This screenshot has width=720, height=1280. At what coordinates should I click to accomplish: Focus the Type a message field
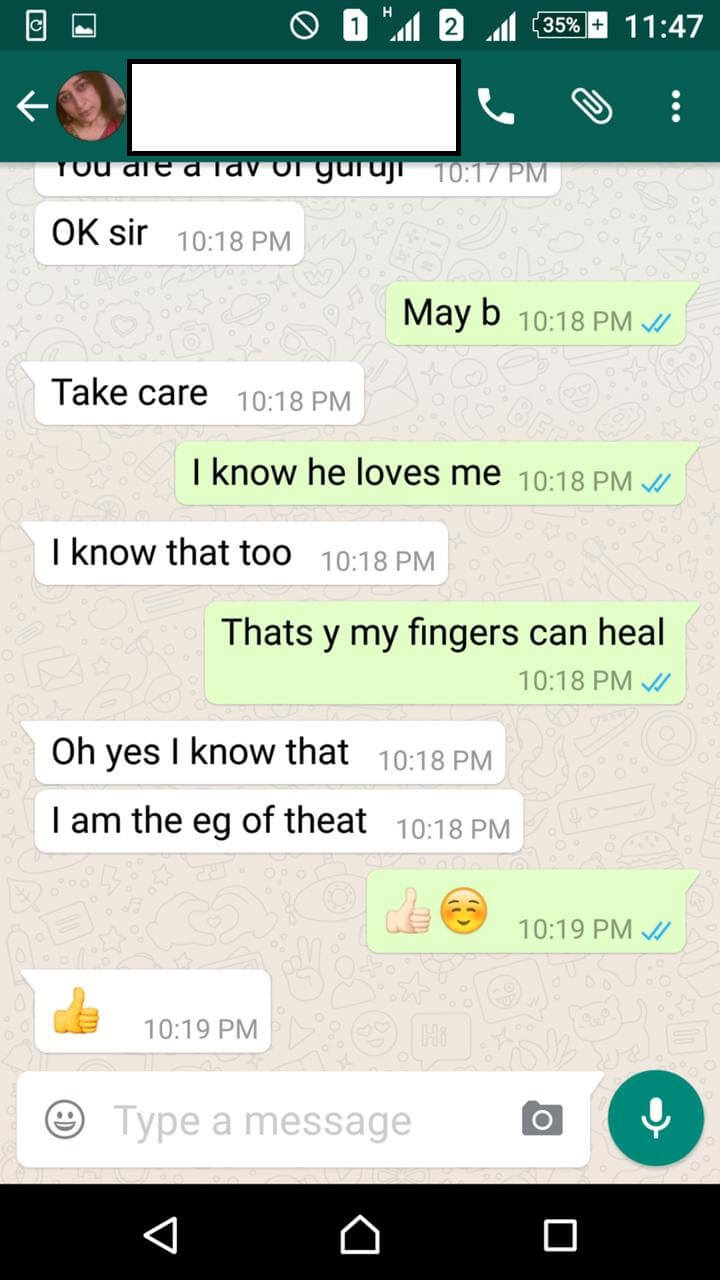[x=300, y=1120]
